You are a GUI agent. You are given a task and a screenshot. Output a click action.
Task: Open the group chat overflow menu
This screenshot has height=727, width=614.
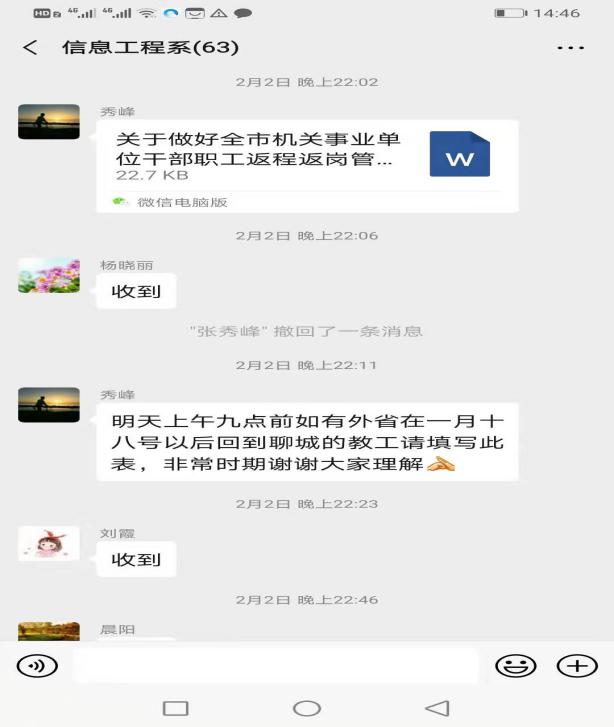(x=570, y=48)
